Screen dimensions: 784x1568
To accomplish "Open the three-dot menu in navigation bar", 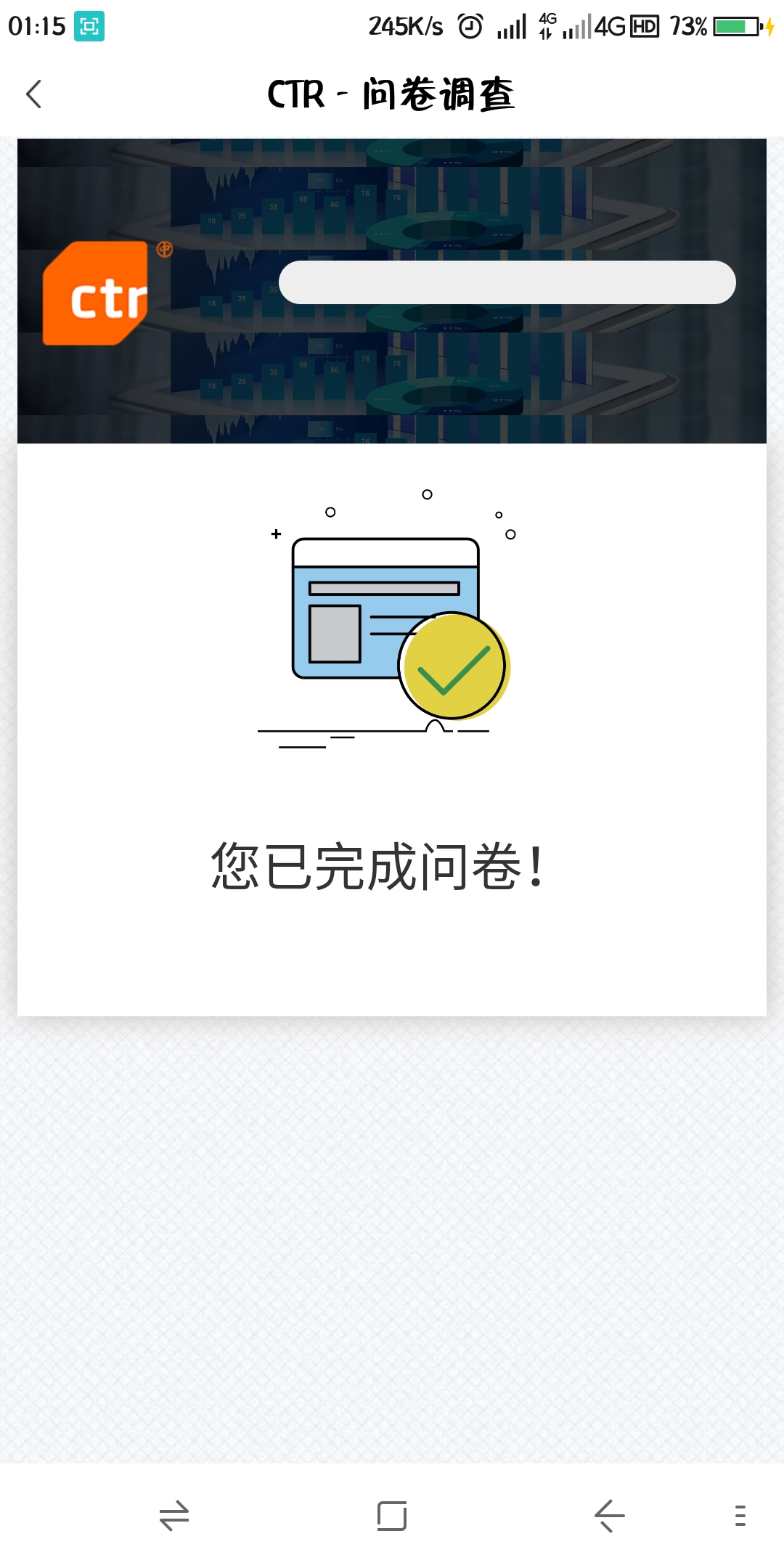I will click(740, 1516).
